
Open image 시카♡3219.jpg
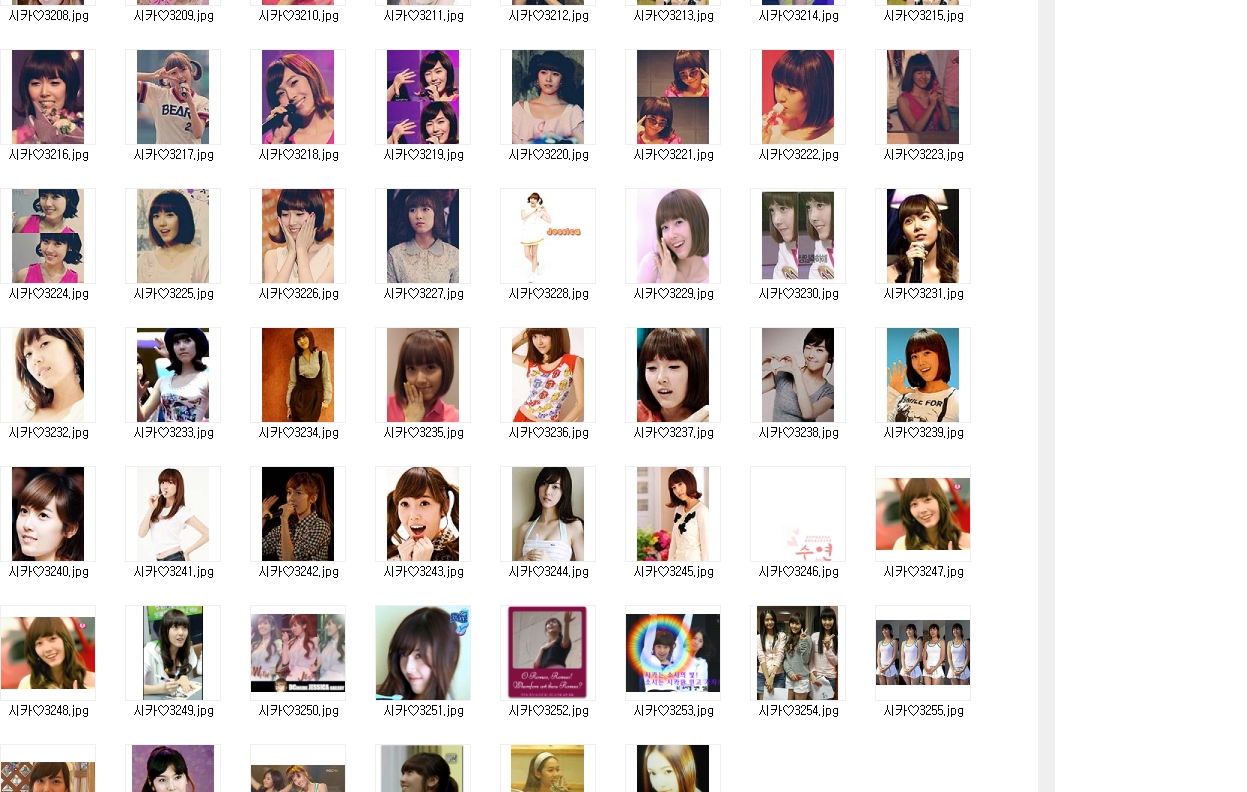click(x=423, y=97)
